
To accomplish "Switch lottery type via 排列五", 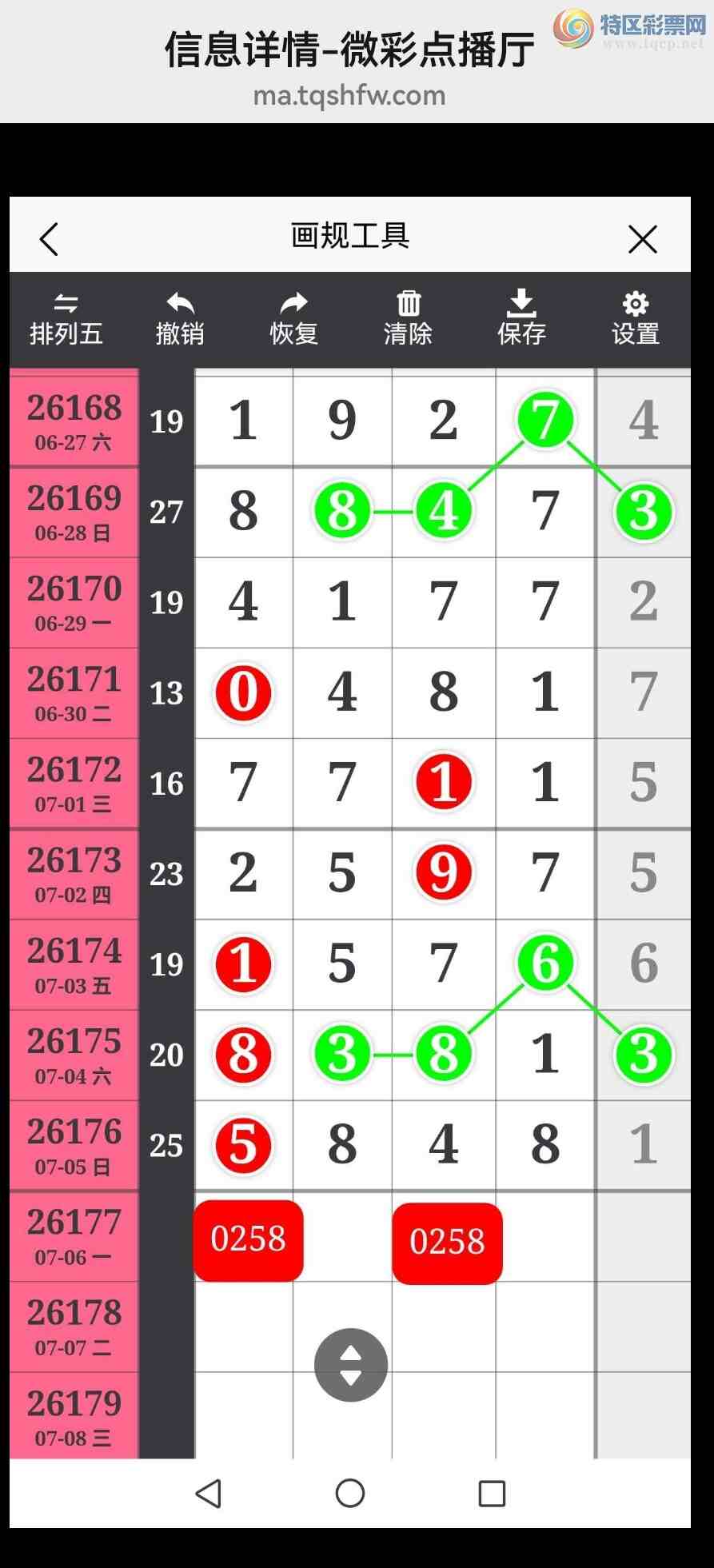I will pos(66,319).
